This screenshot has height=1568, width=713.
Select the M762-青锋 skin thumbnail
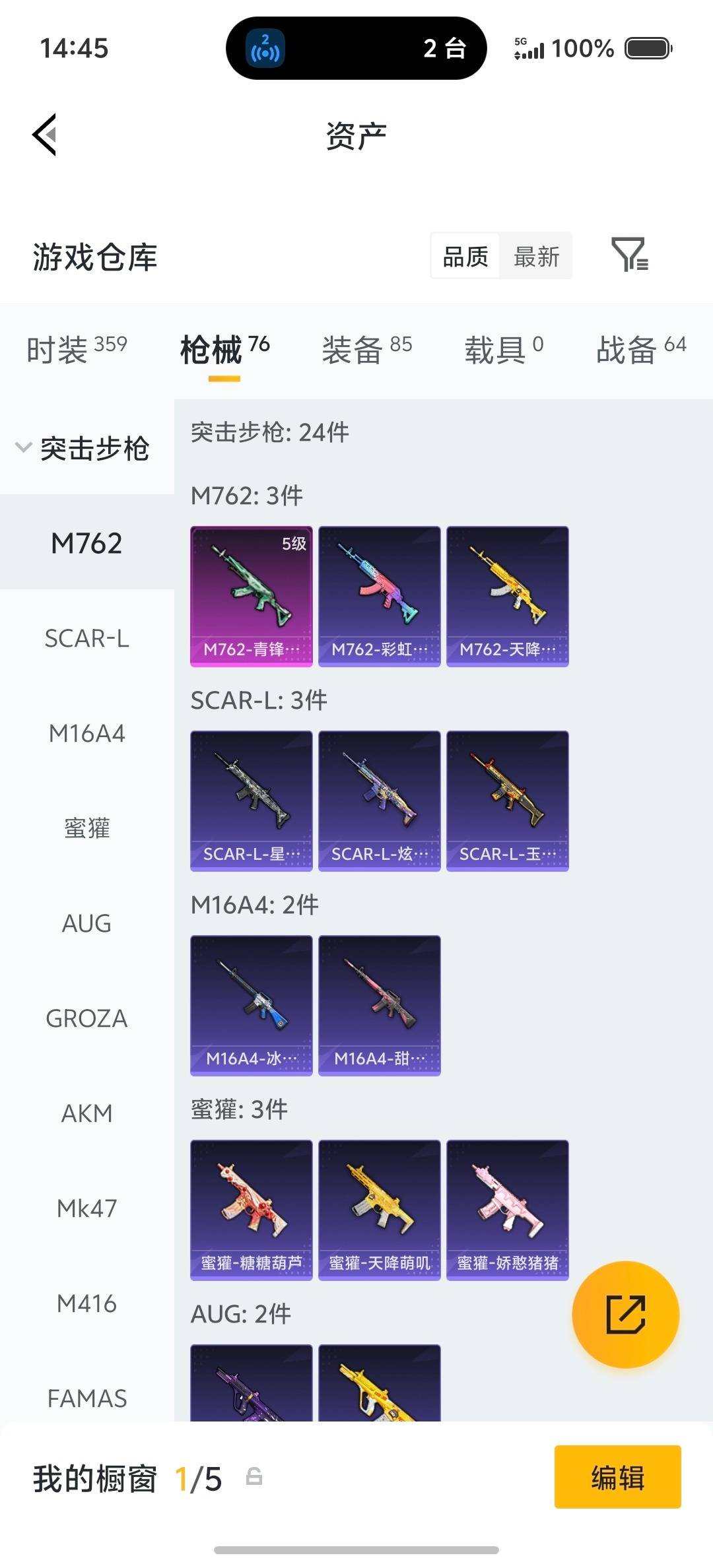coord(251,592)
